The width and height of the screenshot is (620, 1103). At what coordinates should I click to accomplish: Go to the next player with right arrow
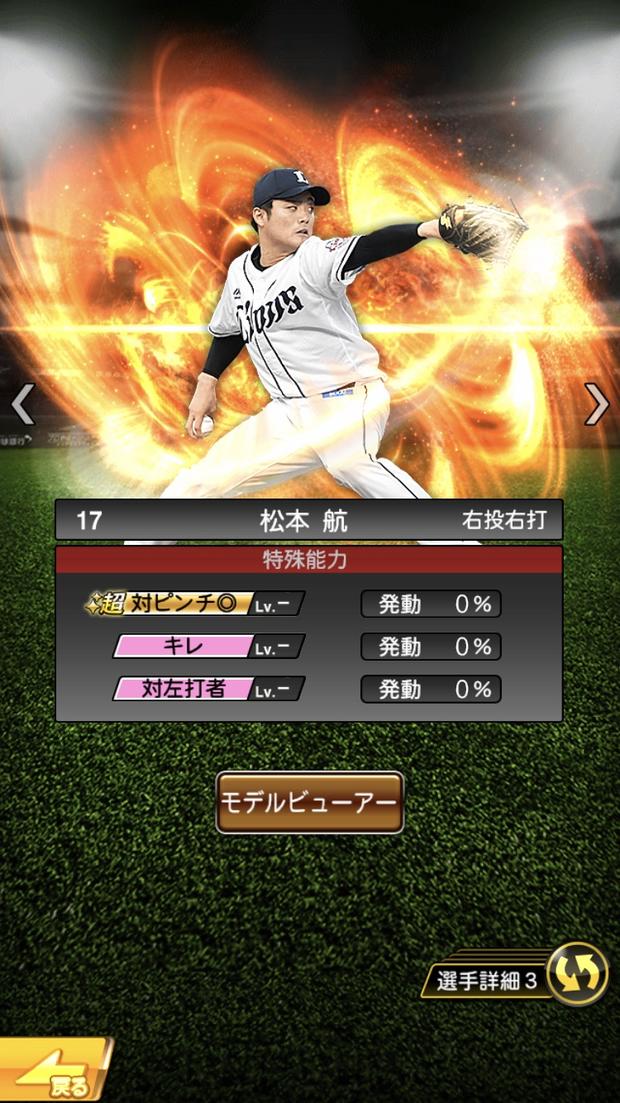coord(597,404)
